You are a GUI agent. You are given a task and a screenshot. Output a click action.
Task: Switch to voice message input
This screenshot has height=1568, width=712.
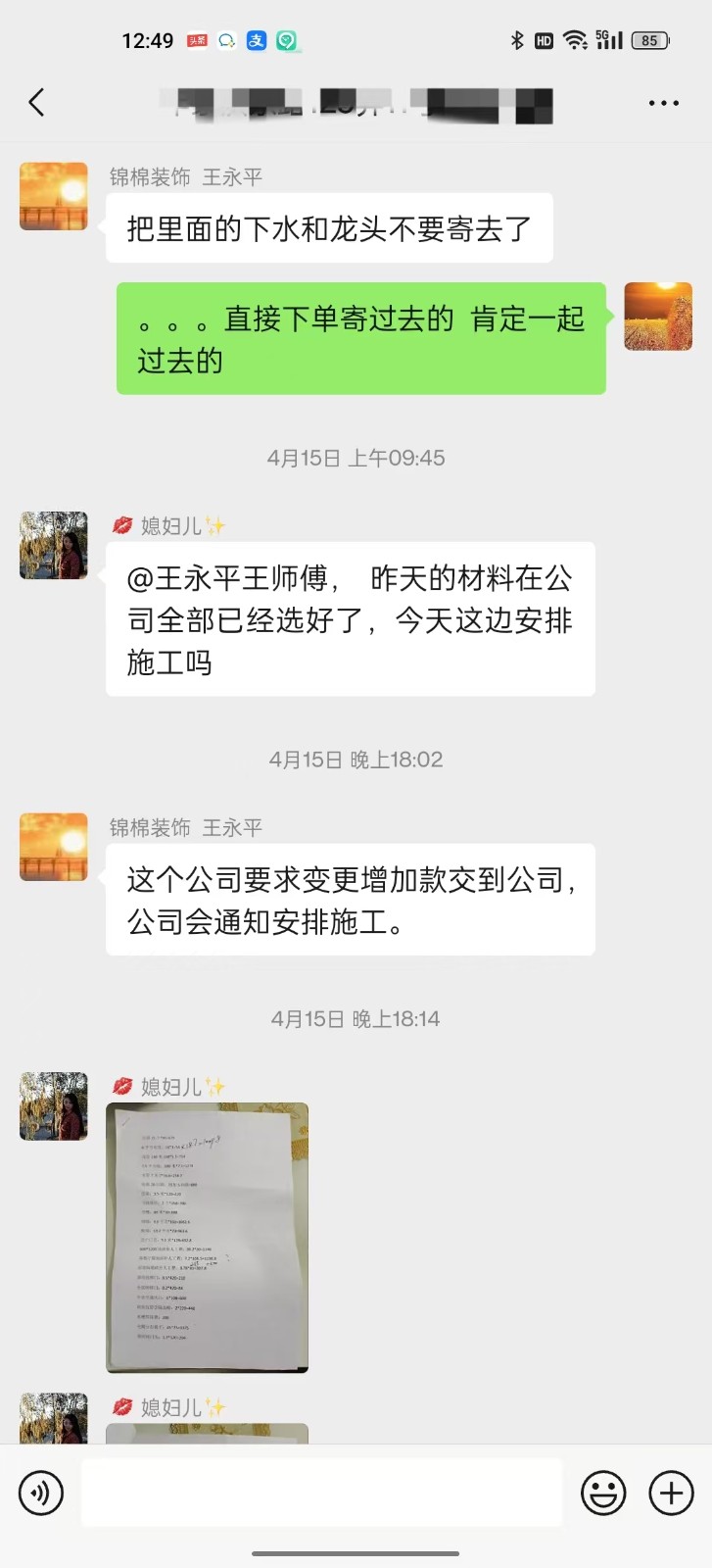(x=41, y=1493)
